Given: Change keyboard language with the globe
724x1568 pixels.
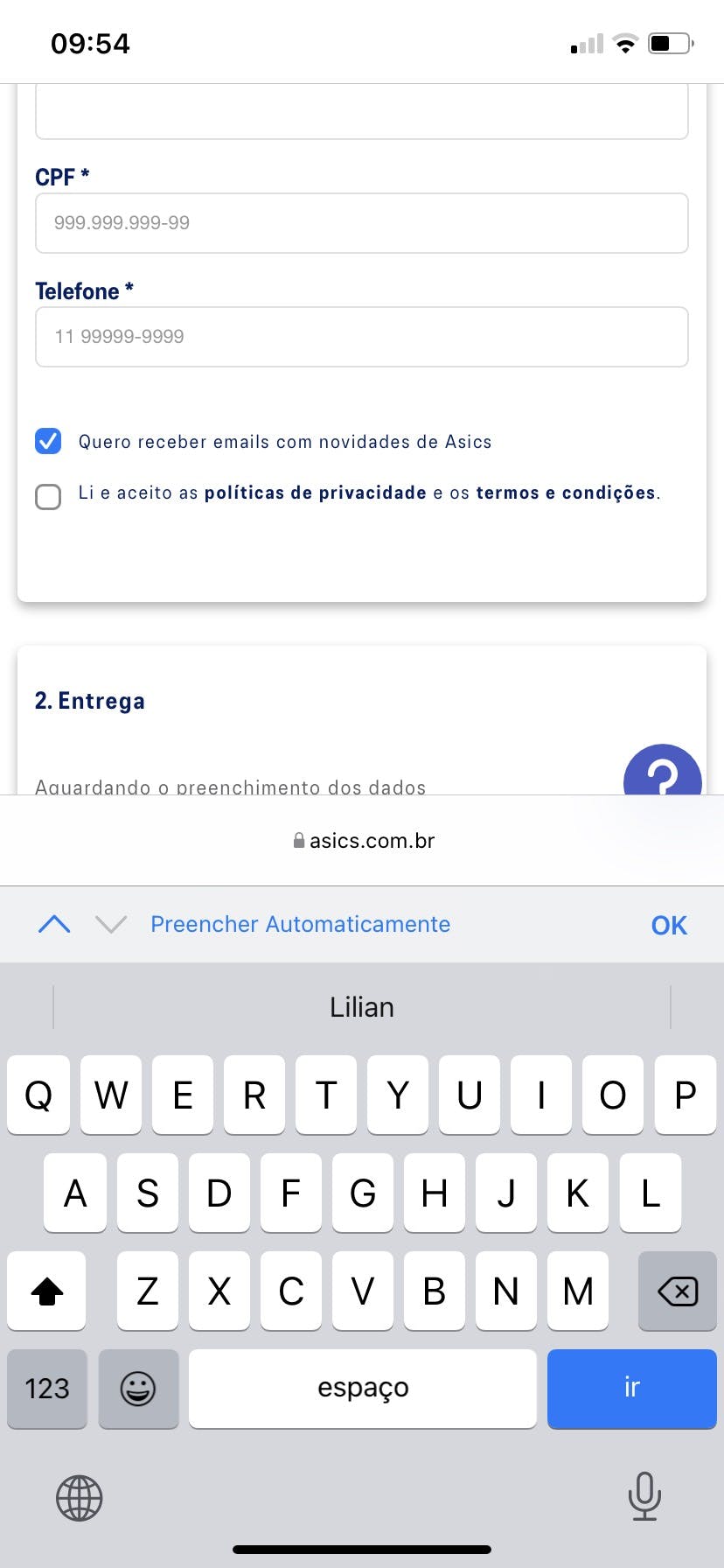Looking at the screenshot, I should pyautogui.click(x=80, y=1498).
